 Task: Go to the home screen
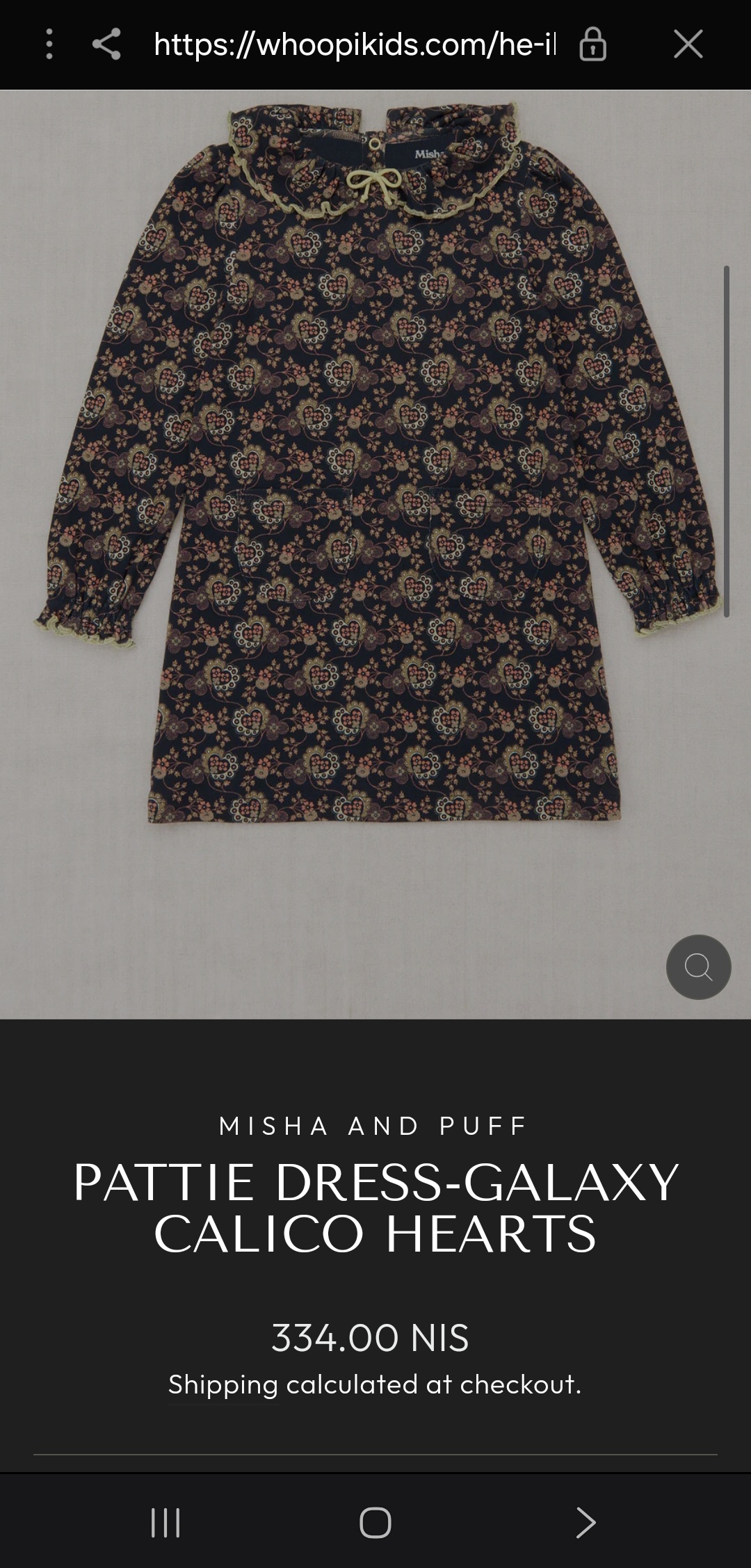coord(375,1522)
